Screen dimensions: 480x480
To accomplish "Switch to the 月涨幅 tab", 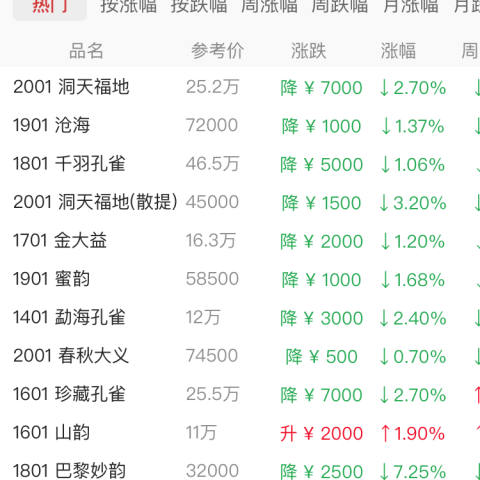I will (x=411, y=7).
